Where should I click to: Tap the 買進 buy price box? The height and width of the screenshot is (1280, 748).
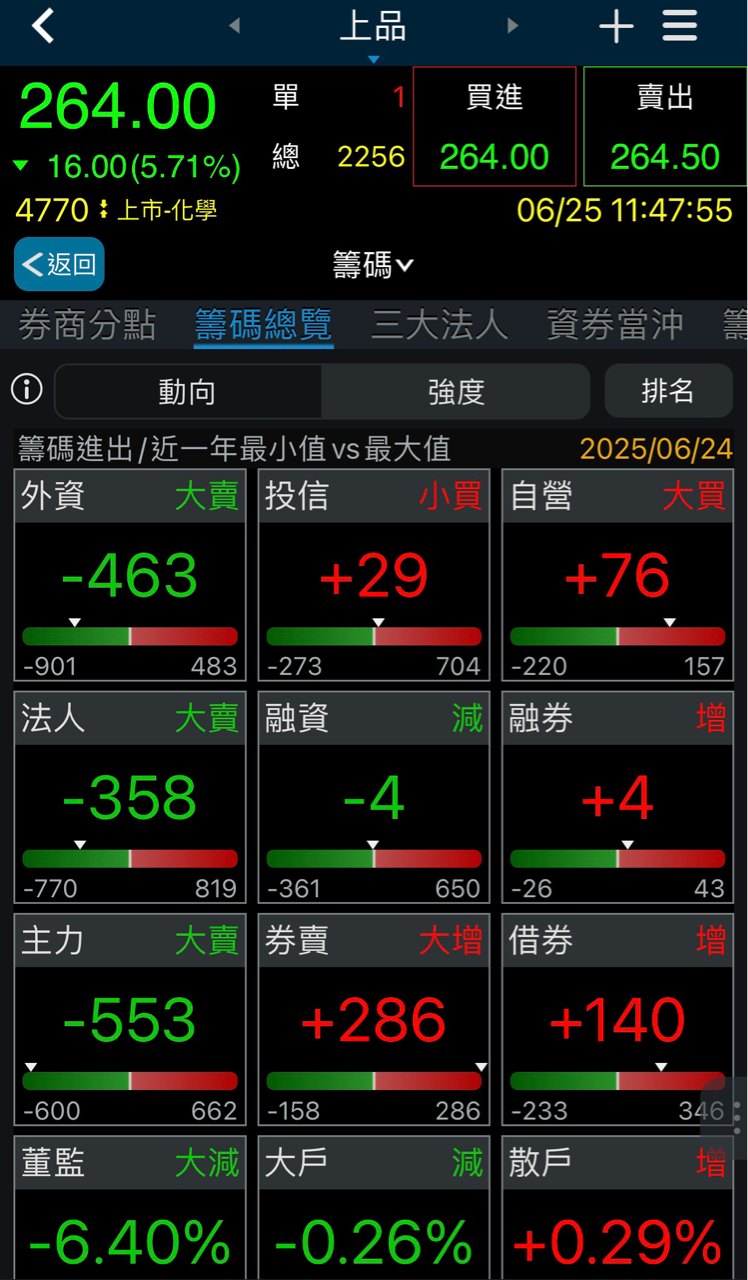pos(494,127)
